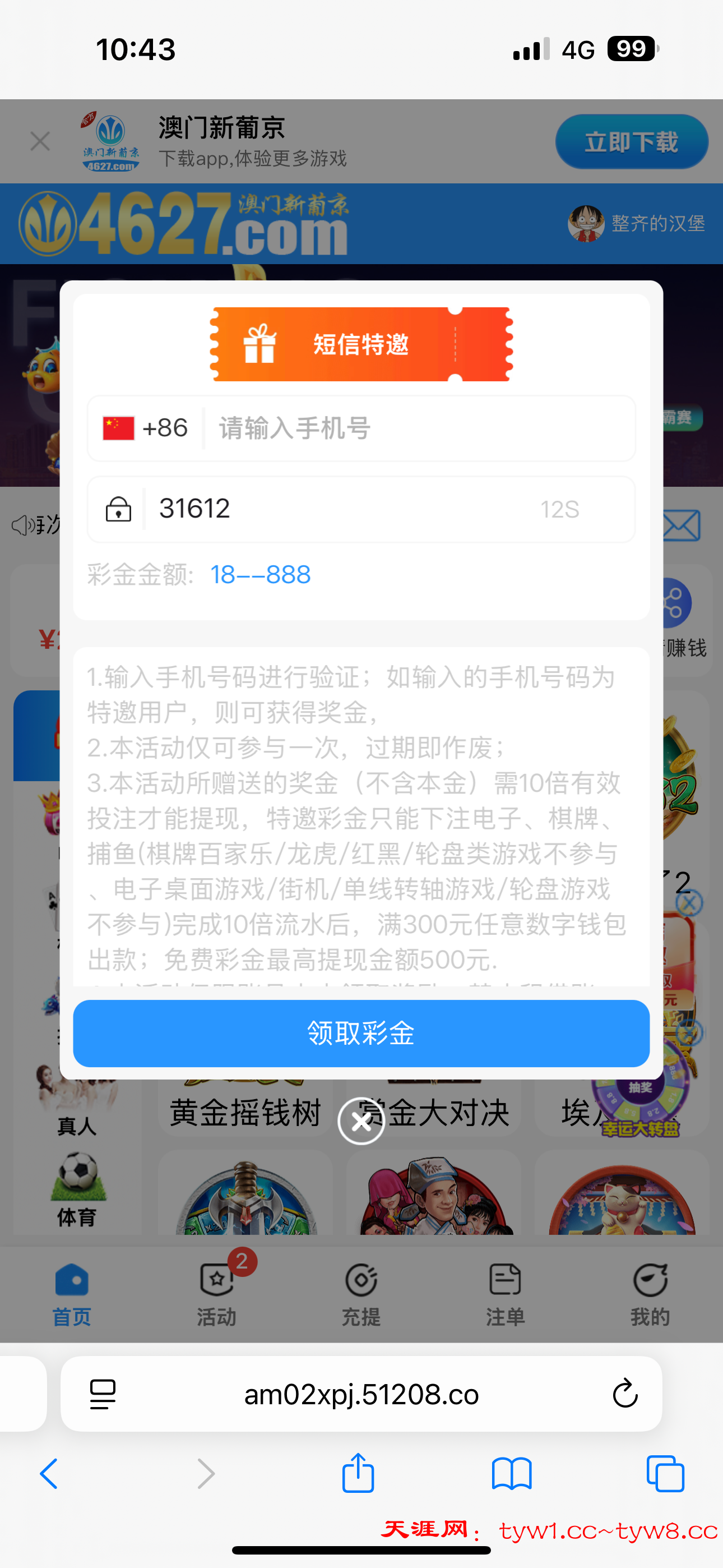Screen dimensions: 723x1568
Task: Dismiss the app download banner
Action: (40, 142)
